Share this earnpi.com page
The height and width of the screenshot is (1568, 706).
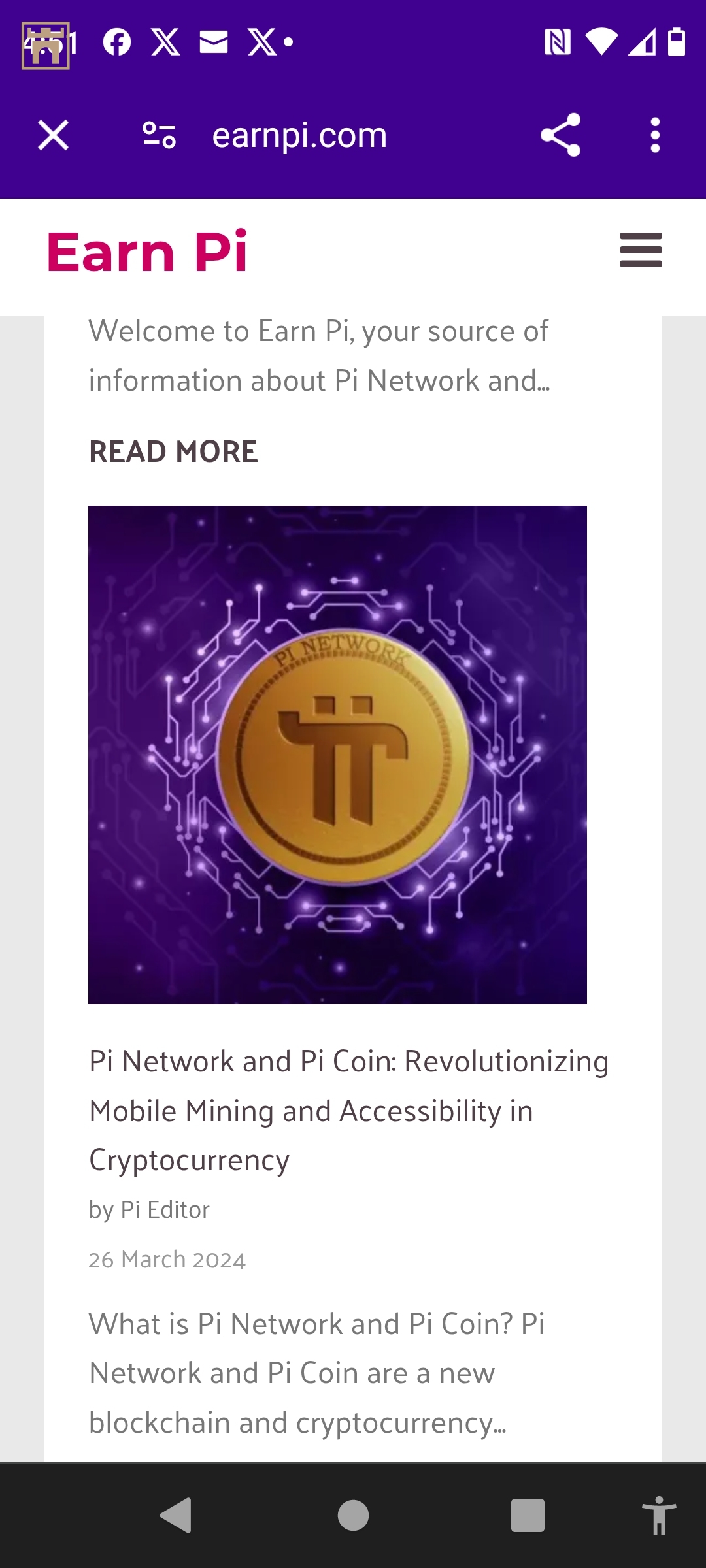pos(560,135)
